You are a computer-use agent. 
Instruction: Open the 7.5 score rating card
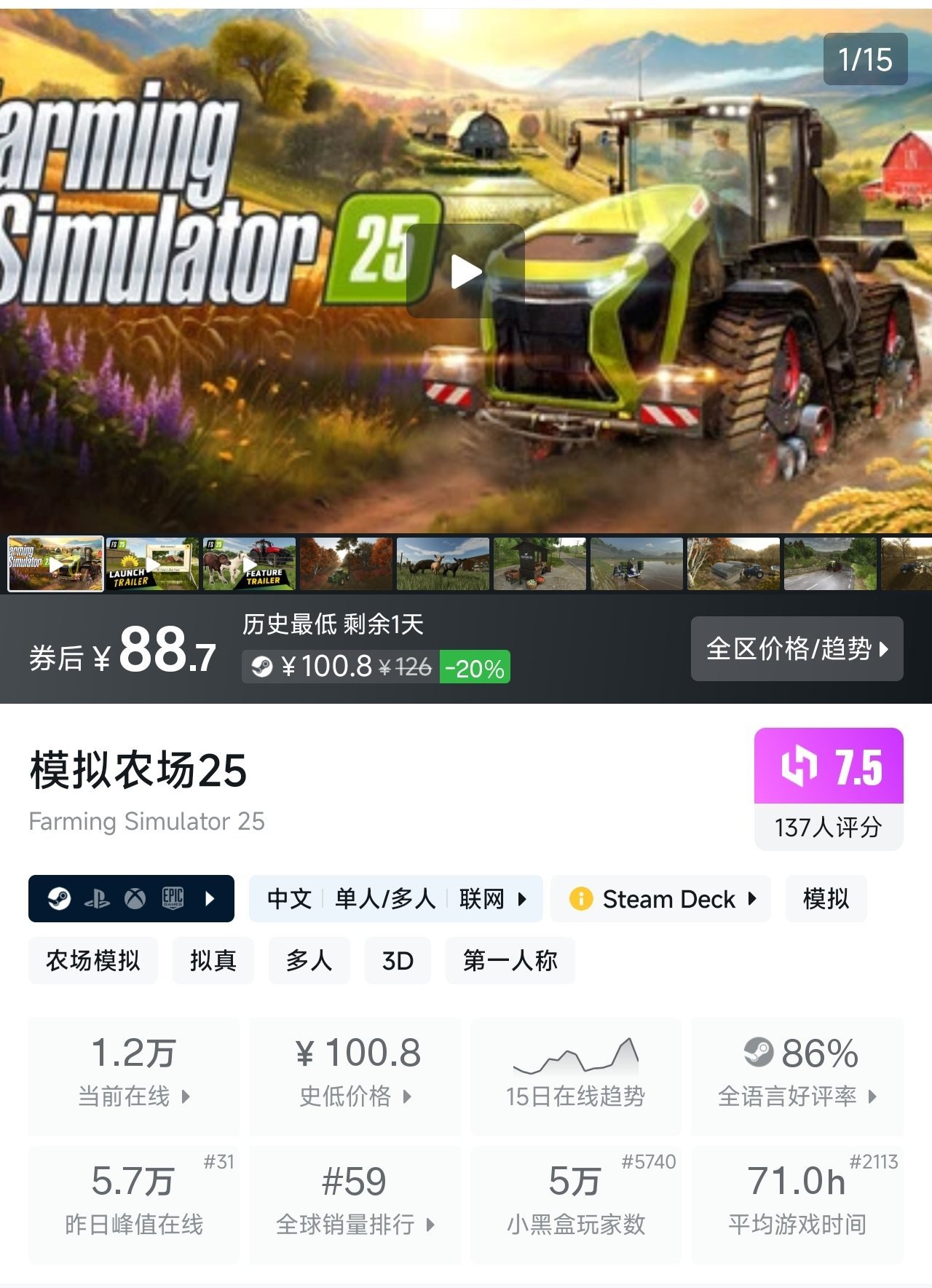[829, 789]
